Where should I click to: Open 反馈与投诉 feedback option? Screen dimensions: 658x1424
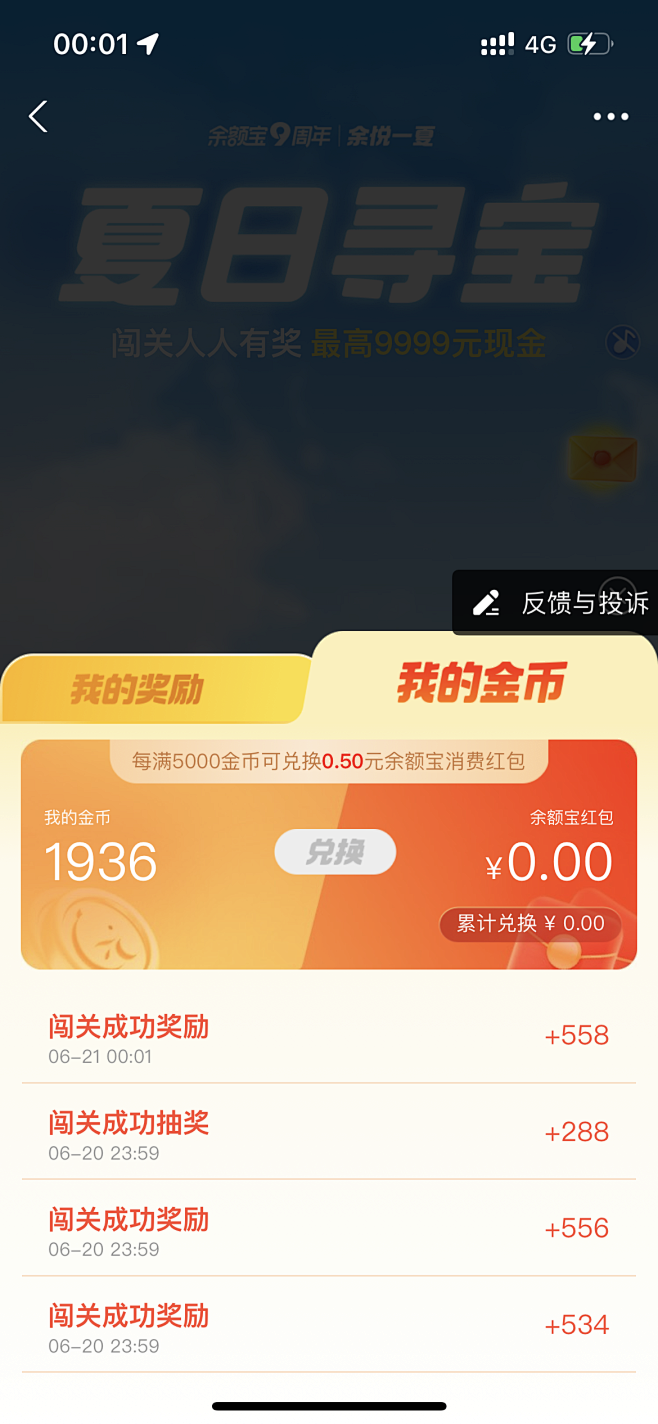click(561, 603)
